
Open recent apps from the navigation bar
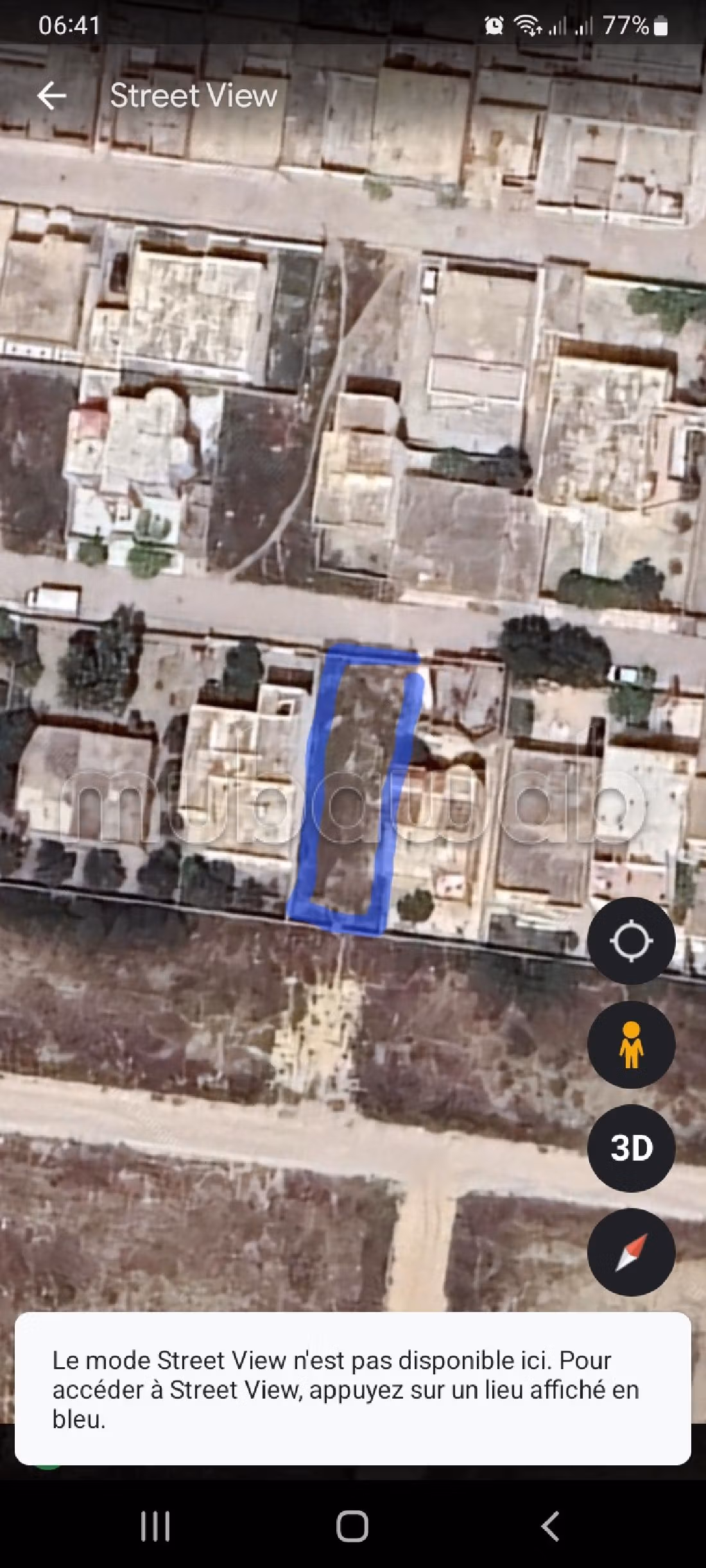click(155, 1526)
